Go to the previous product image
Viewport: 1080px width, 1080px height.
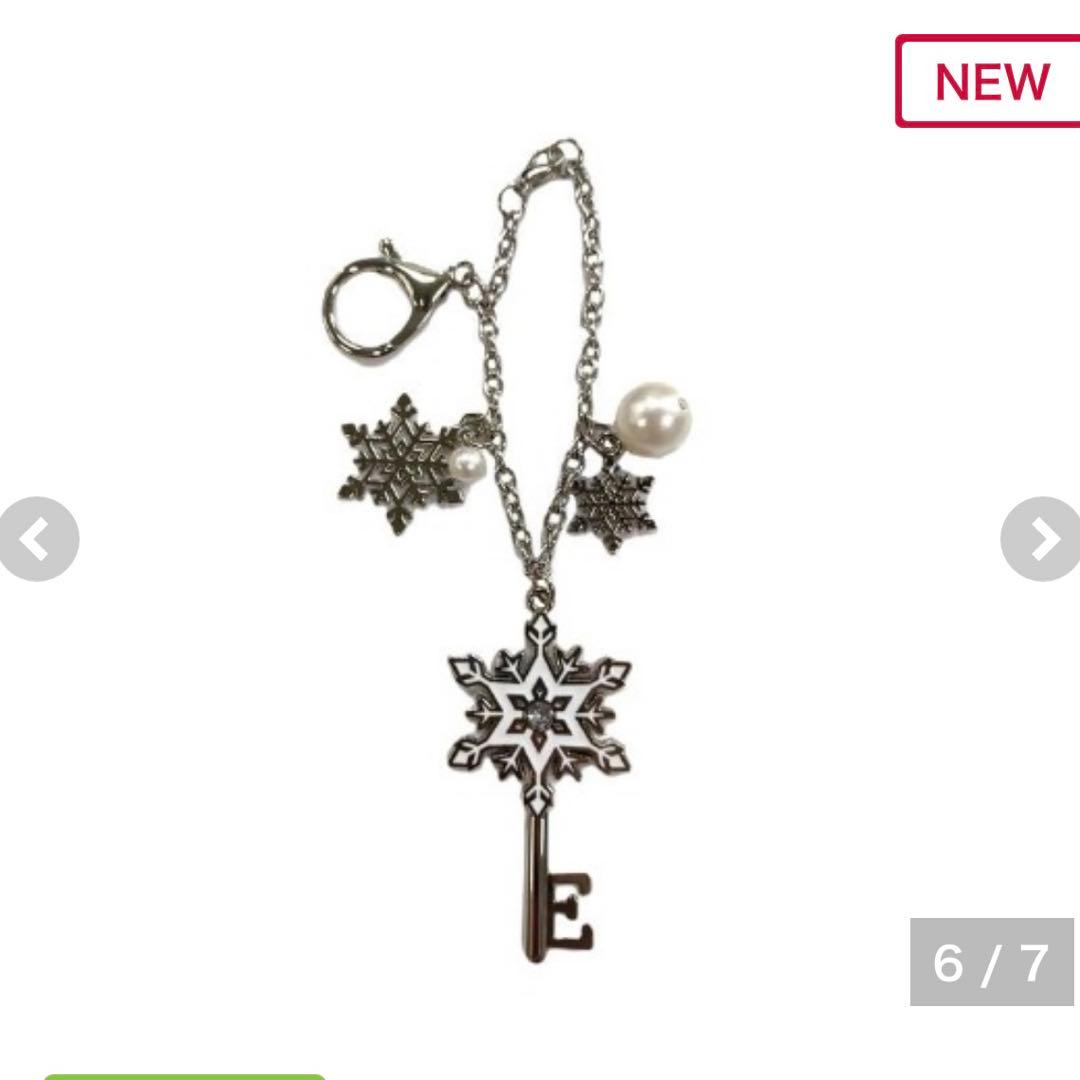coord(37,539)
